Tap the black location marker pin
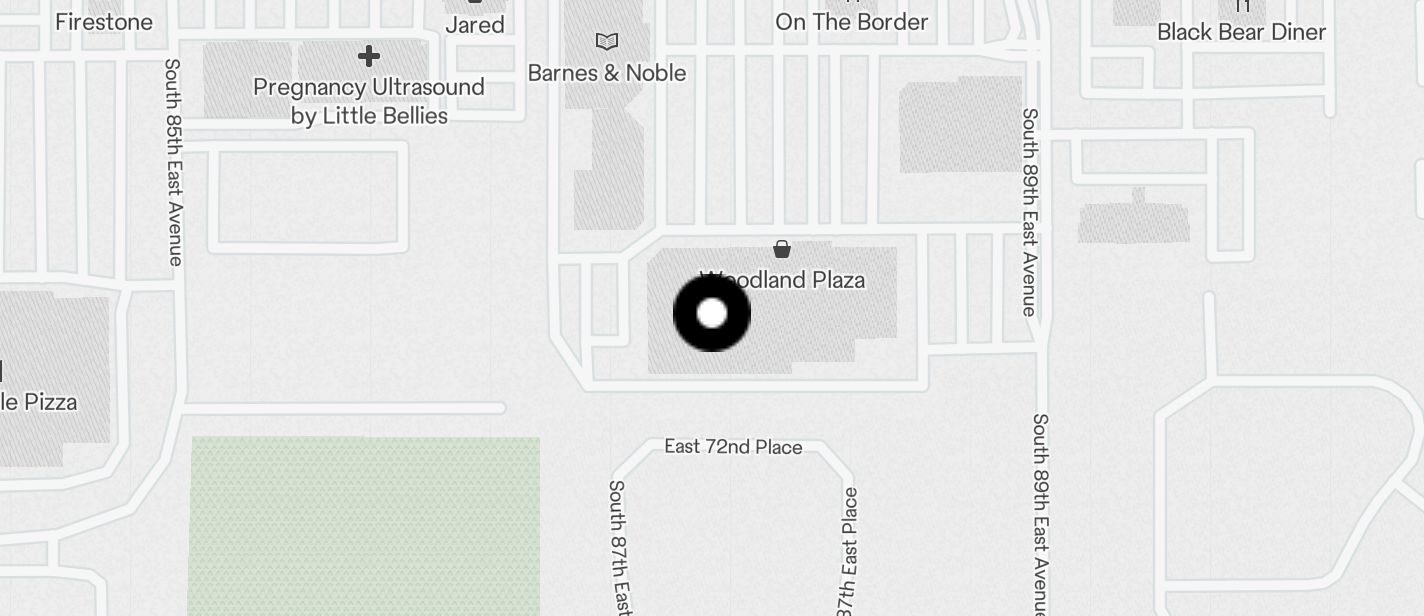Viewport: 1424px width, 616px height. (711, 313)
